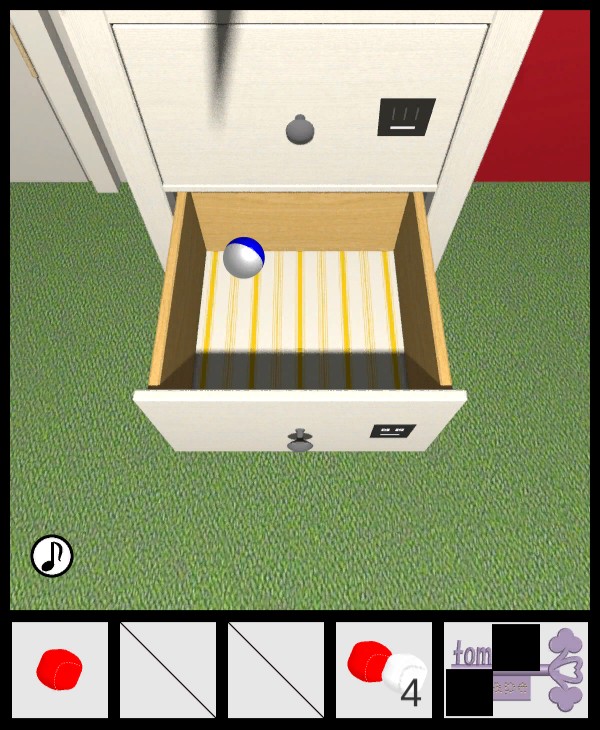Viewport: 600px width, 730px height.
Task: Select the red and white balls slot
Action: tap(384, 669)
